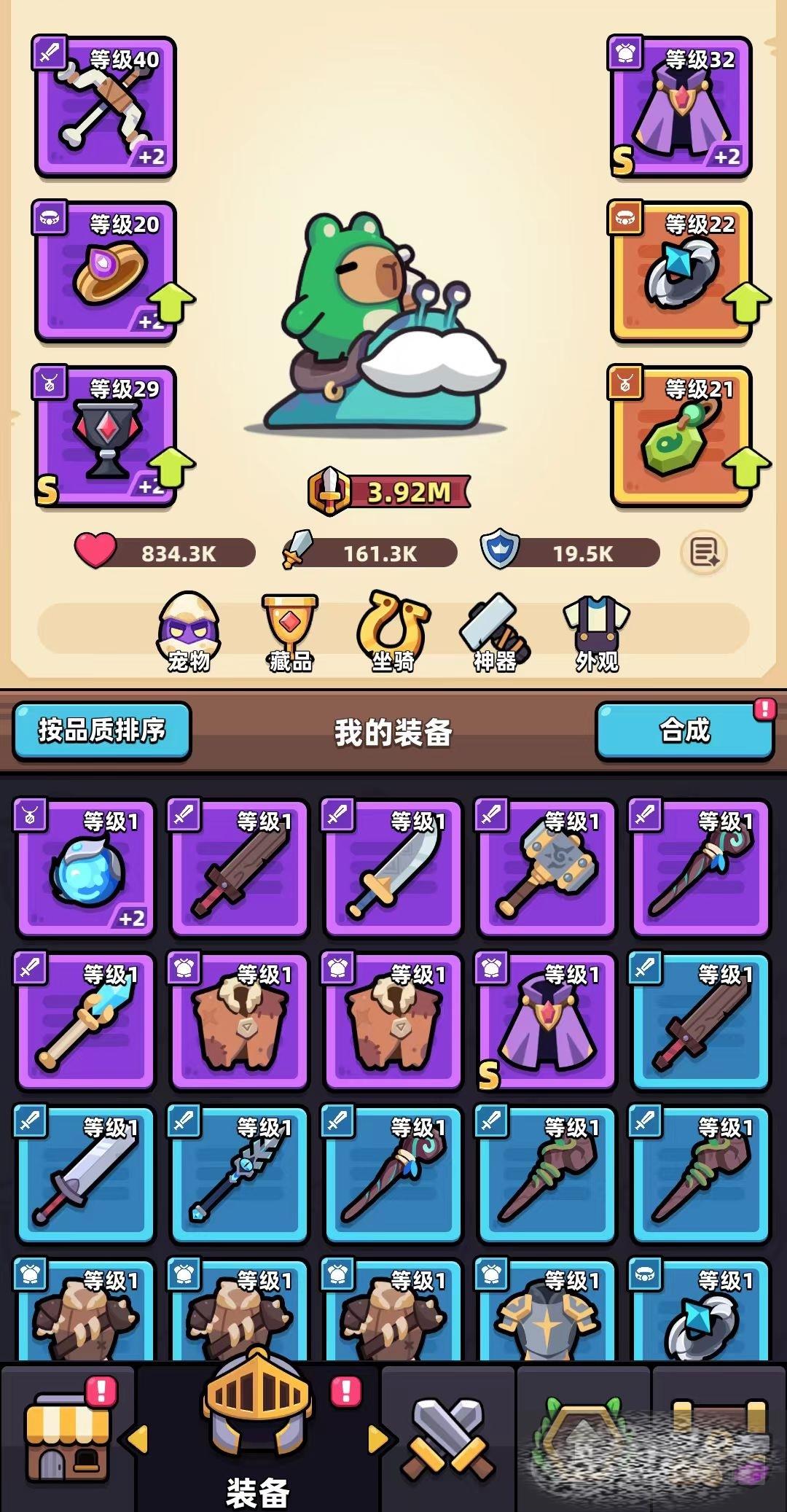Image resolution: width=787 pixels, height=1512 pixels.
Task: Open the 坐骑 mount menu
Action: (393, 631)
